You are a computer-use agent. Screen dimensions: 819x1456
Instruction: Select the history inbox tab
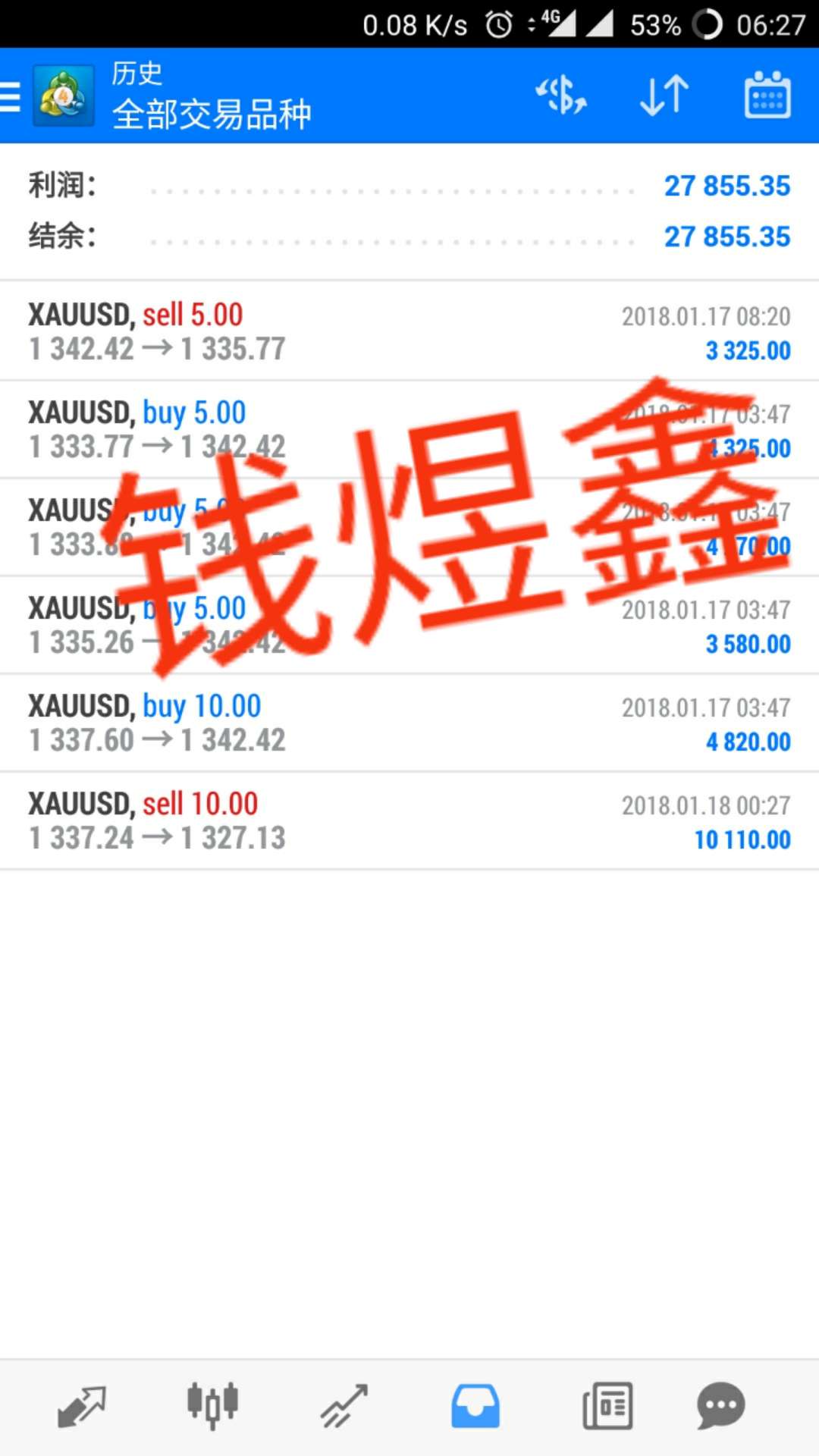(475, 1406)
